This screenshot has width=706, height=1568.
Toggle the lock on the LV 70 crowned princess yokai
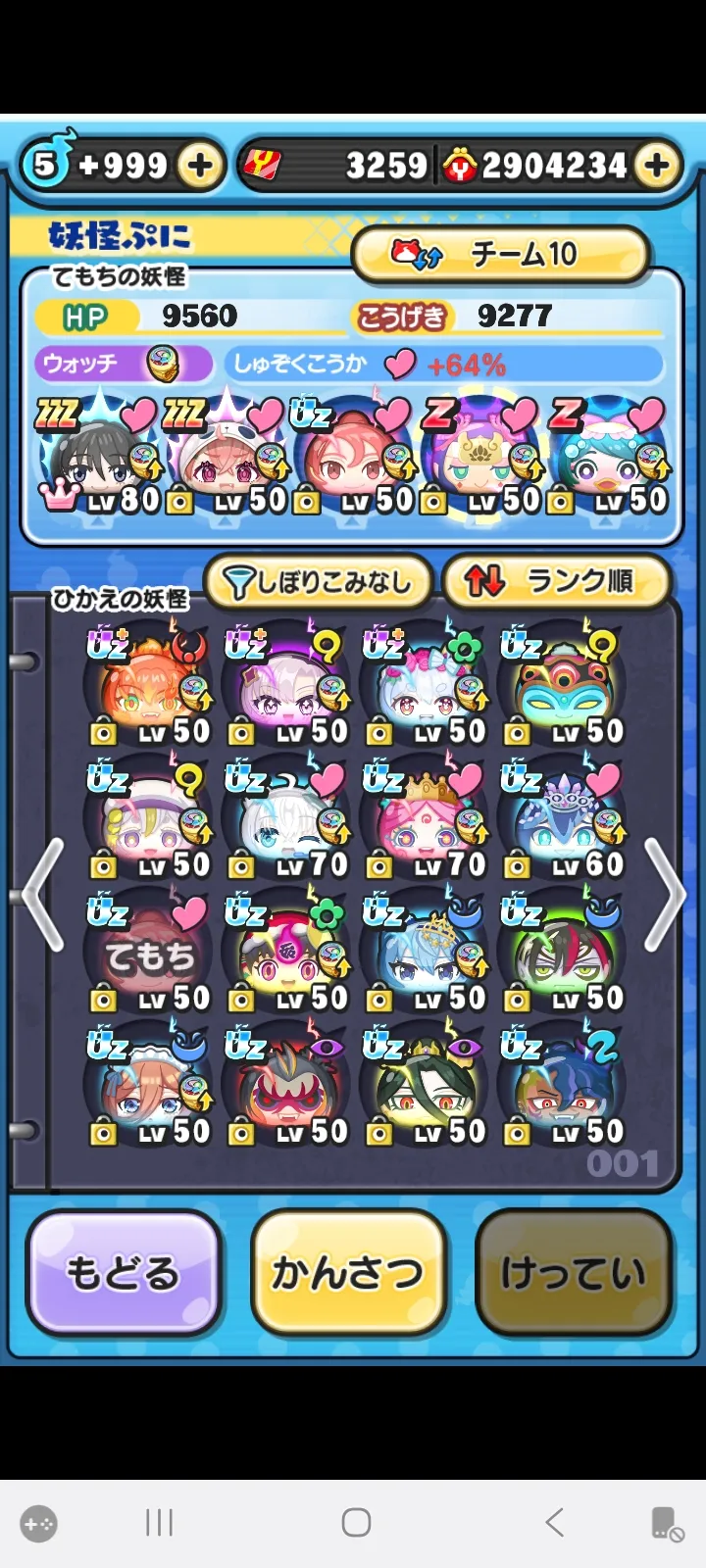[x=379, y=865]
